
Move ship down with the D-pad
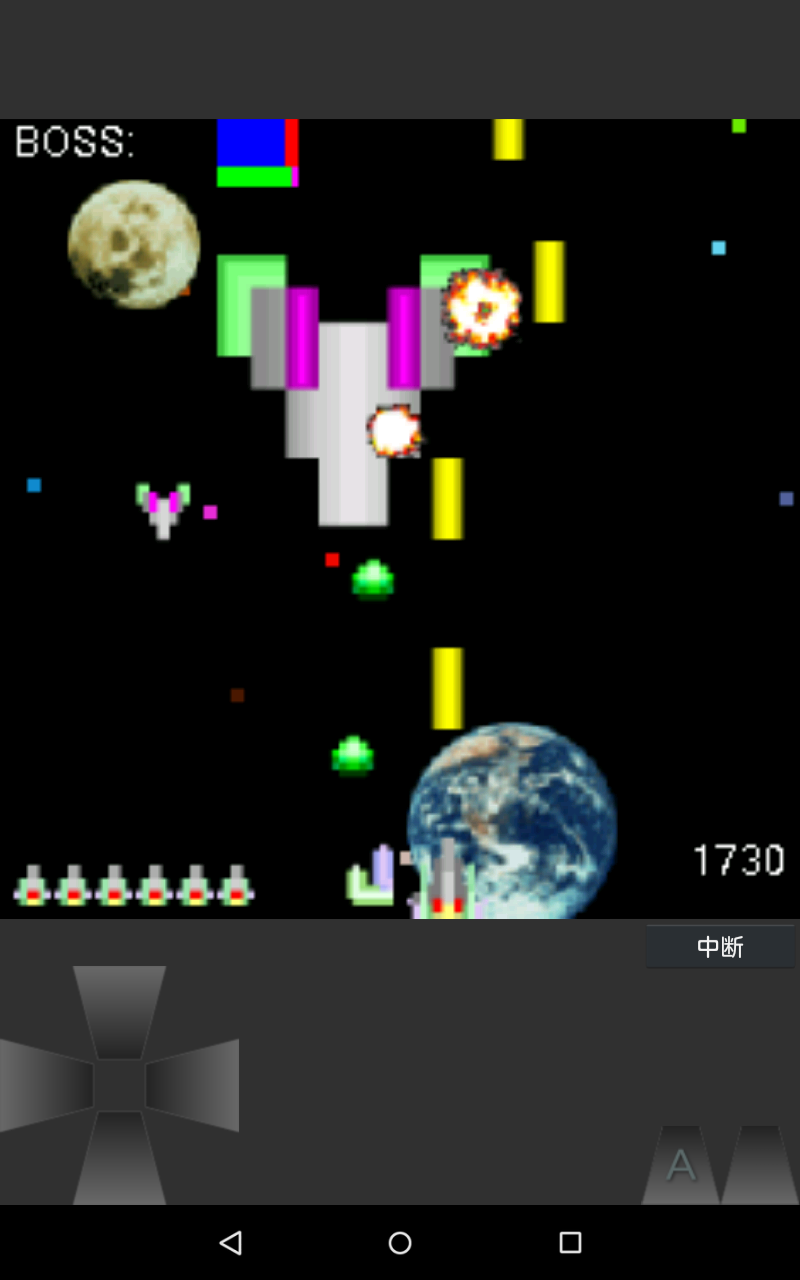[x=120, y=1158]
